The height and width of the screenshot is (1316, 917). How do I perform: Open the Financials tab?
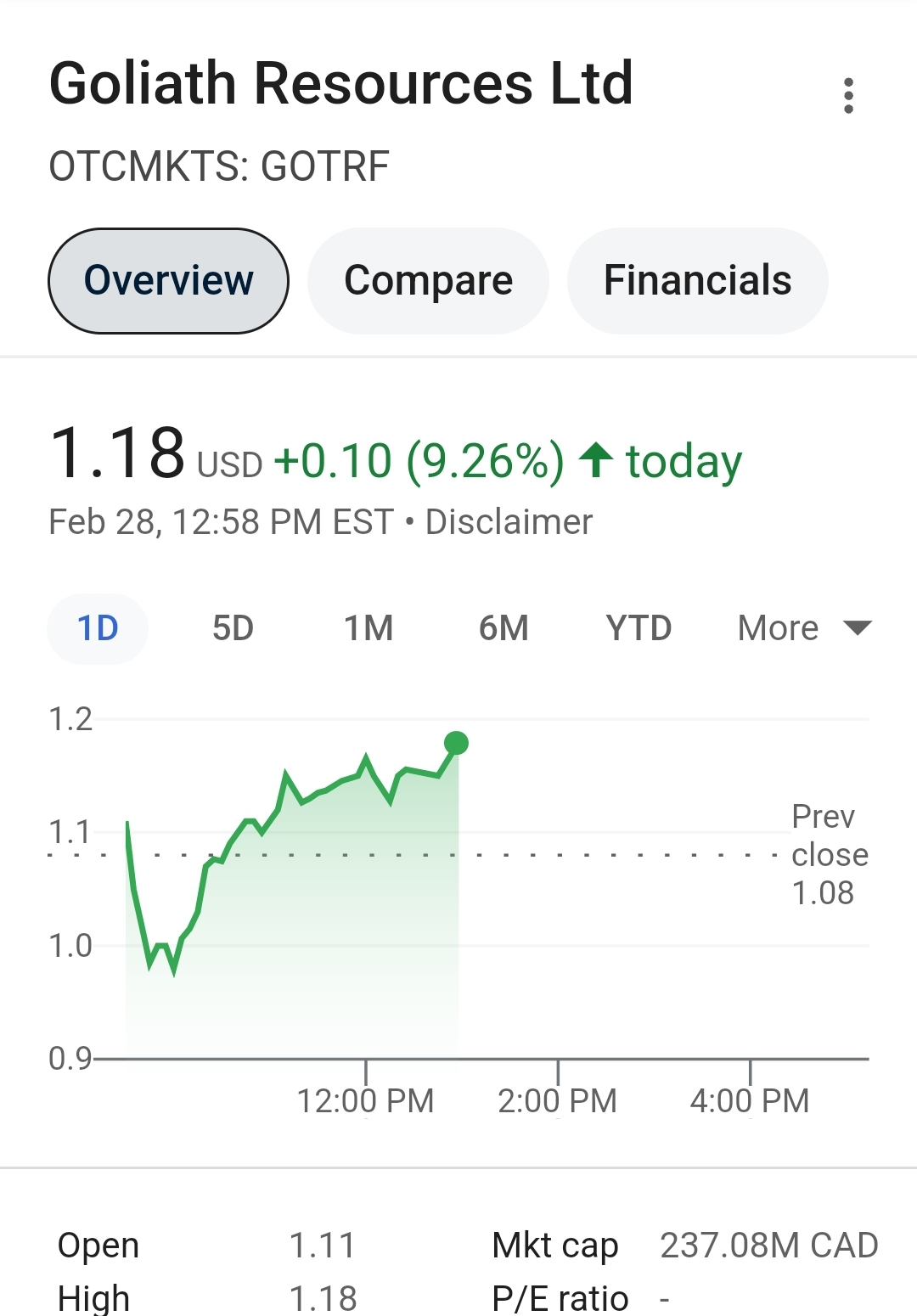point(697,281)
